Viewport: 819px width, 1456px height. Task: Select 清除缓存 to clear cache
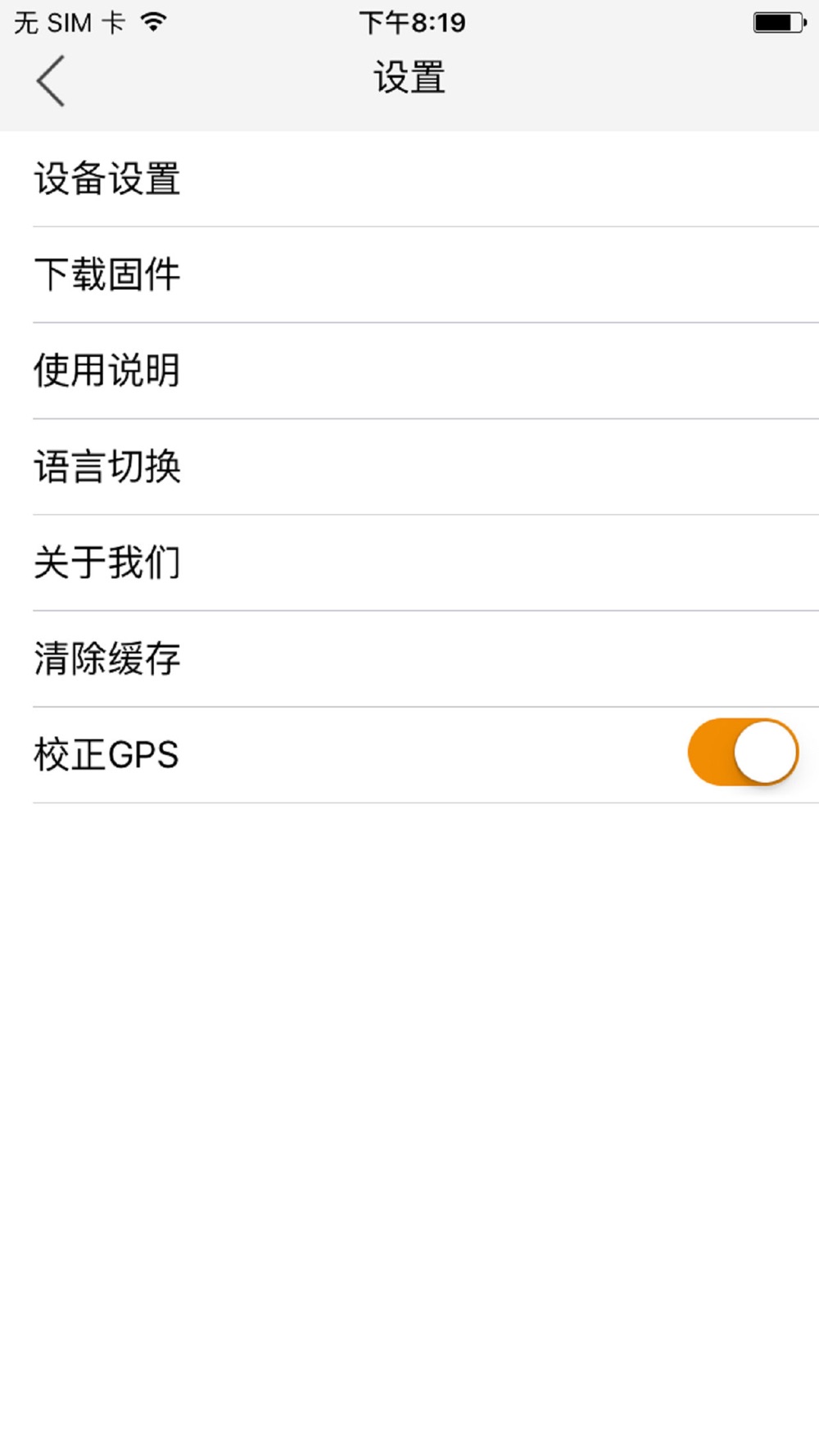[106, 658]
